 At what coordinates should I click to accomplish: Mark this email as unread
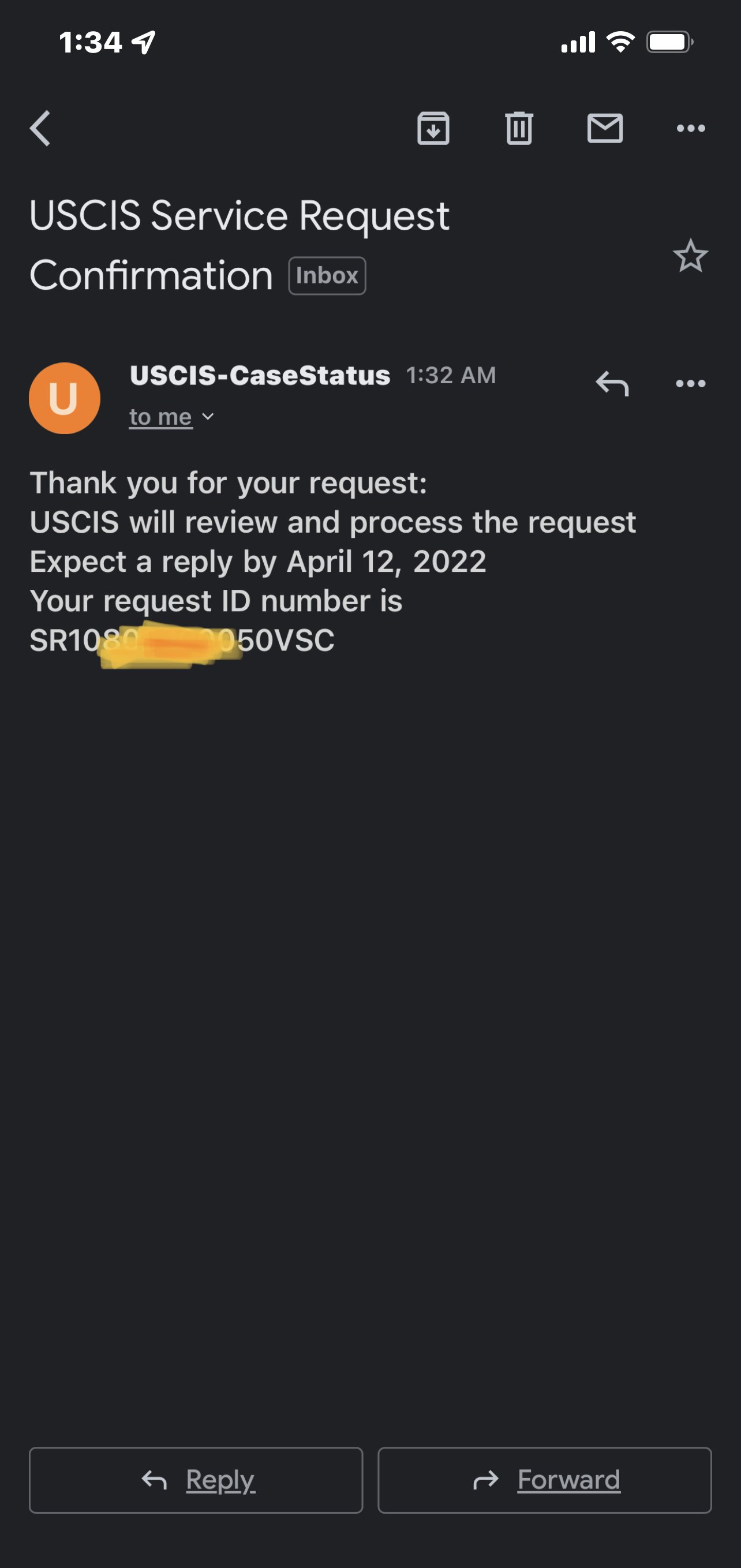click(605, 129)
